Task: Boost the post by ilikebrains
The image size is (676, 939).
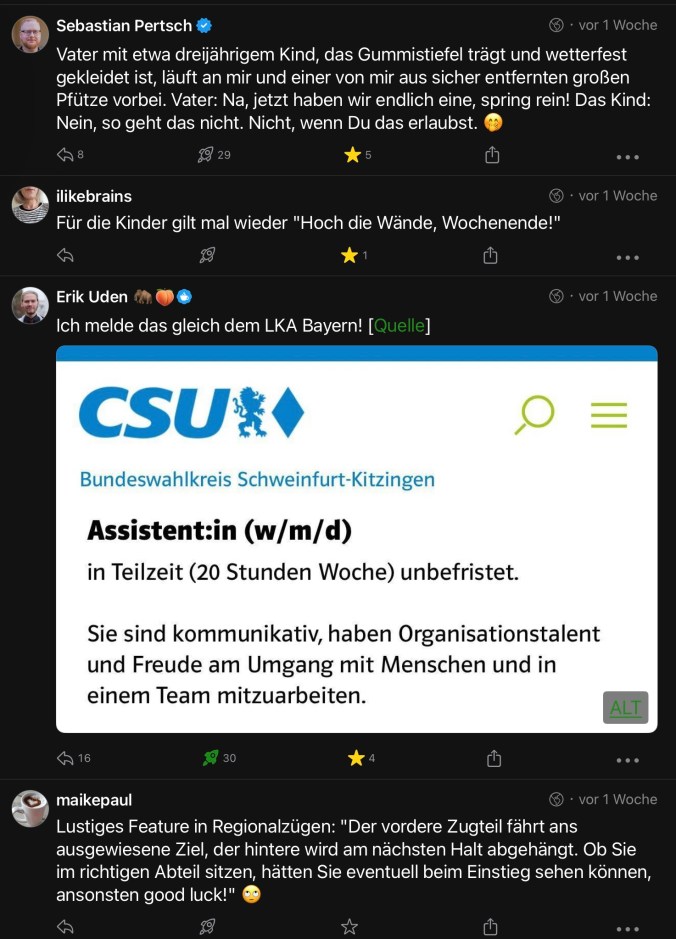Action: [207, 256]
